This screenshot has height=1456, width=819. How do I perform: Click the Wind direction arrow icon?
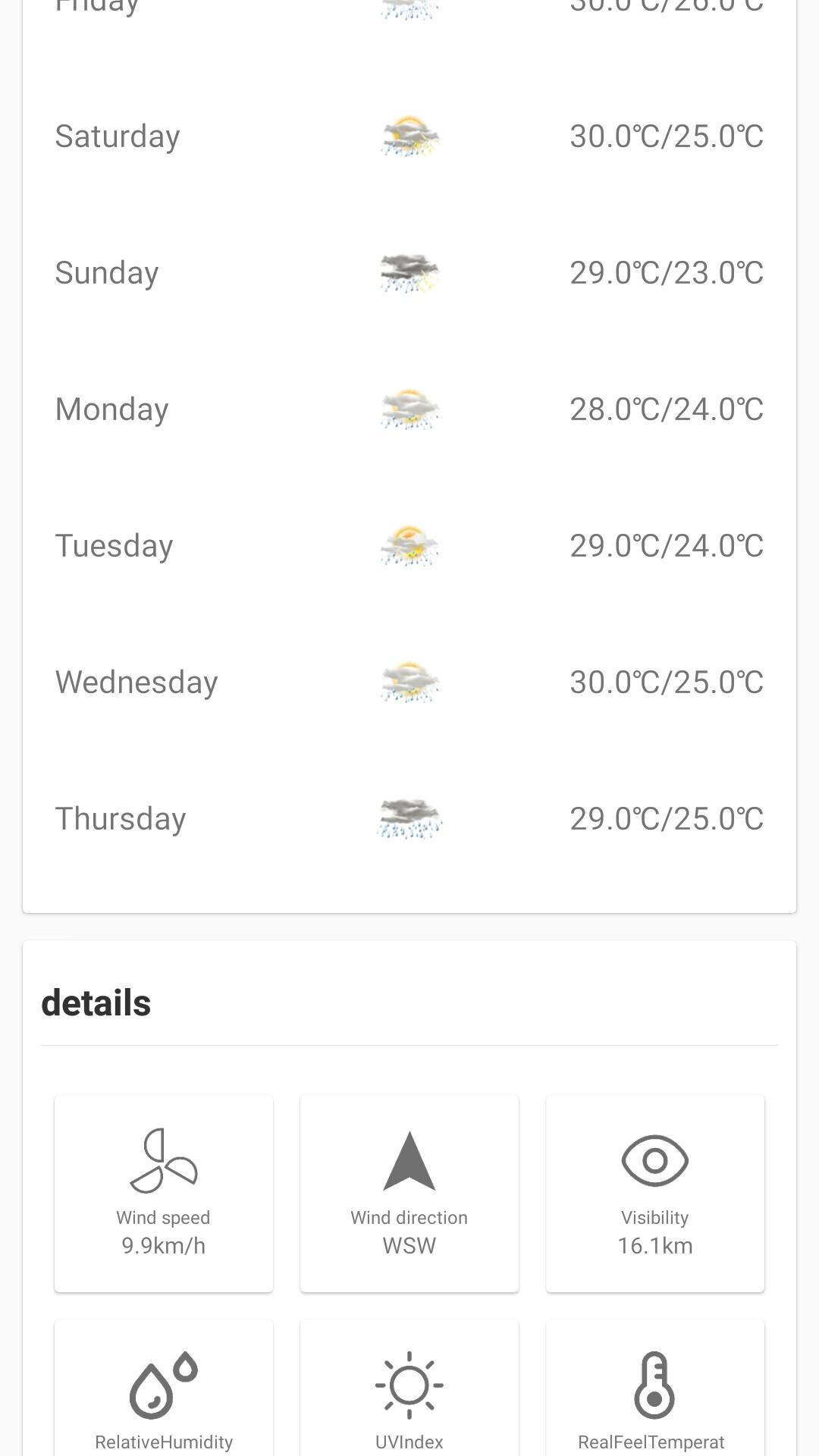click(x=409, y=1156)
